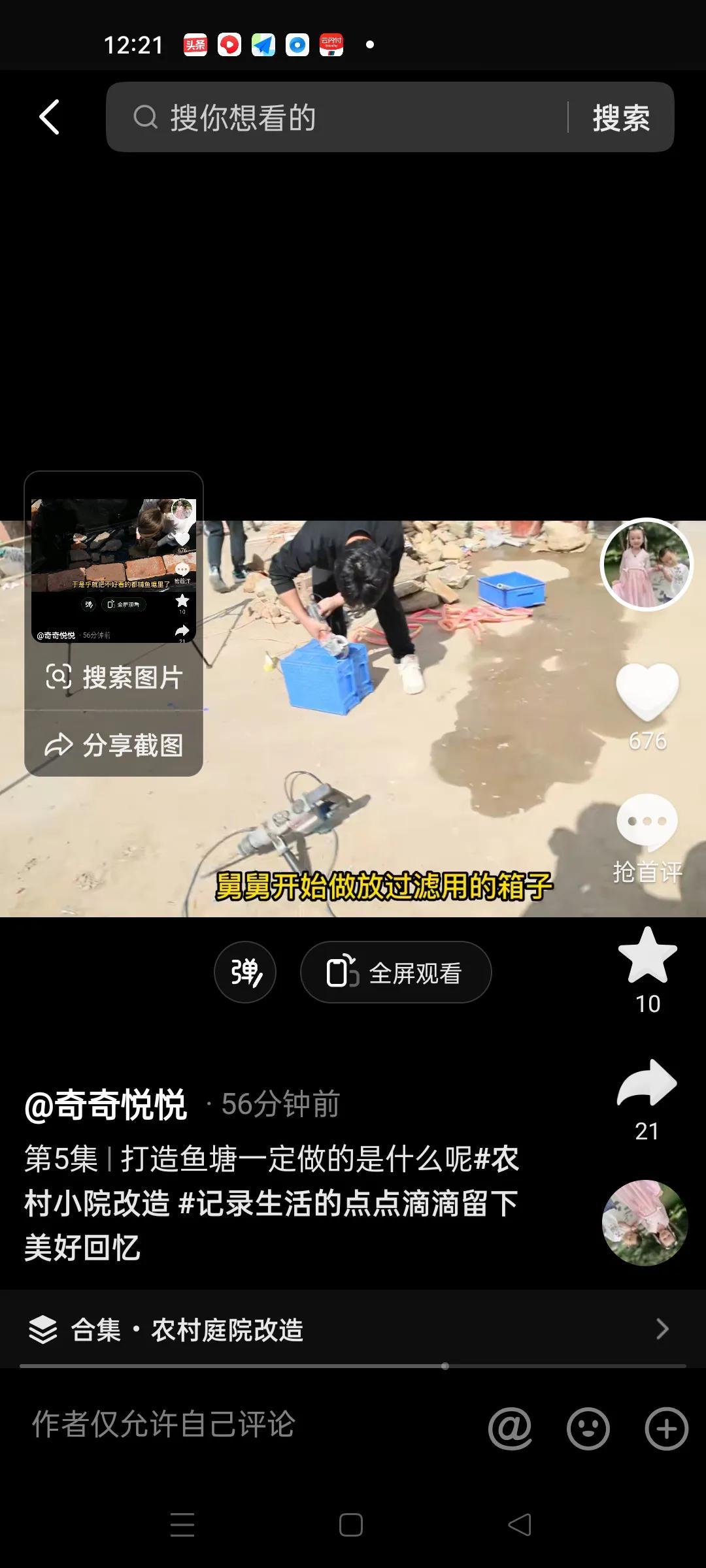706x1568 pixels.
Task: Open the emoji picker in the comment bar
Action: point(588,1429)
